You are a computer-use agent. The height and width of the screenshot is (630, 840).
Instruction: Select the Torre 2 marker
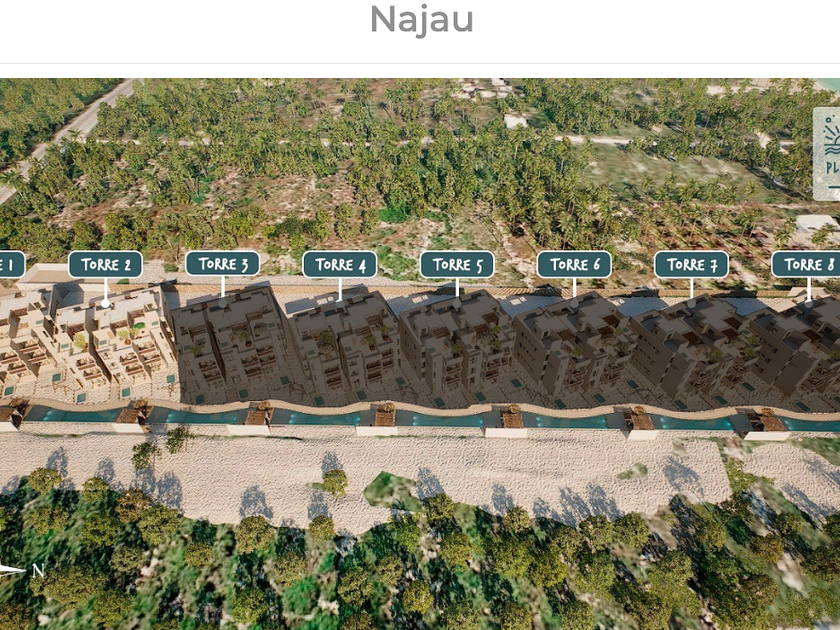click(106, 265)
